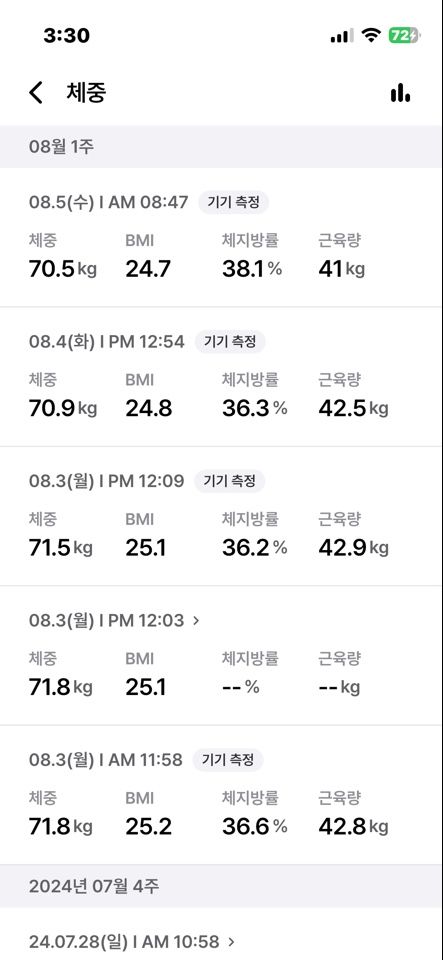Open the 24.07.28(일) AM 10:58 entry
Image resolution: width=443 pixels, height=960 pixels.
tap(222, 937)
